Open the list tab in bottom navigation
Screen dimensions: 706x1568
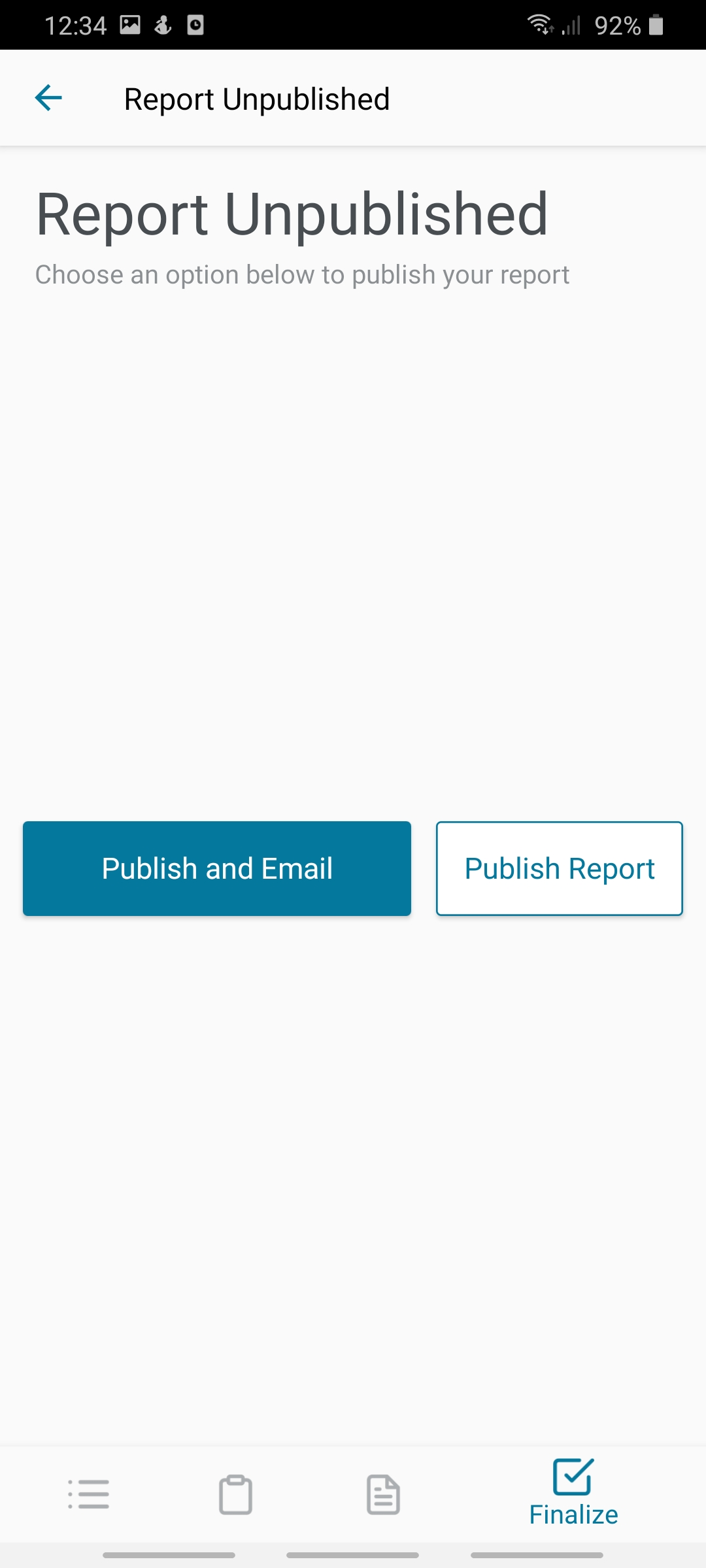point(89,1494)
